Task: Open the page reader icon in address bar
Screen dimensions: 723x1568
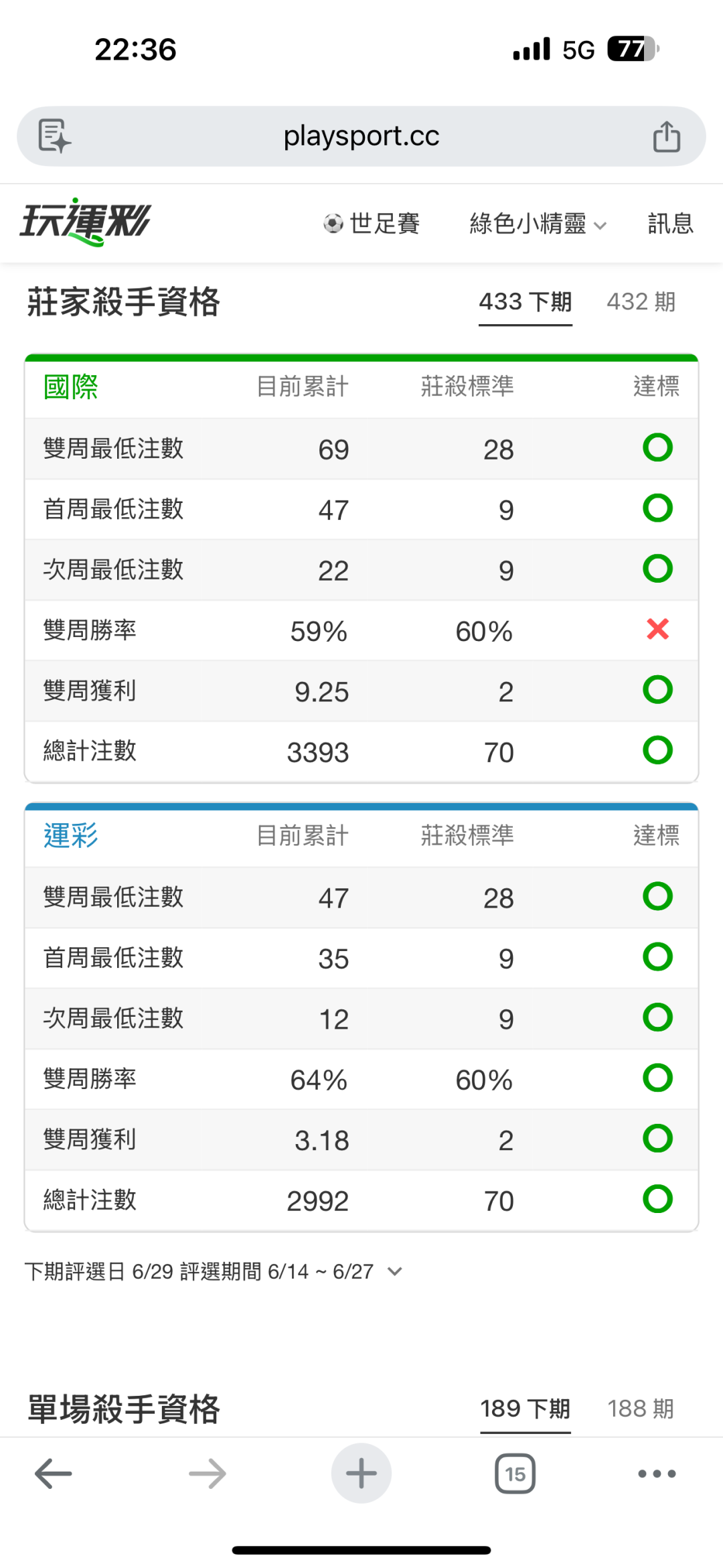Action: click(x=55, y=136)
